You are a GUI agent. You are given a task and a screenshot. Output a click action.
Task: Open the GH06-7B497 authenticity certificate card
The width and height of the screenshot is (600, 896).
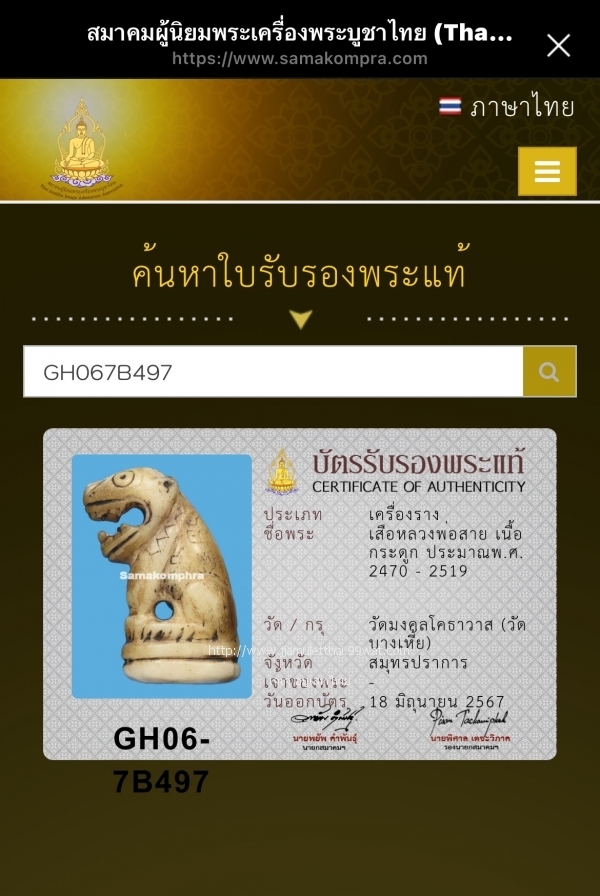pyautogui.click(x=300, y=594)
